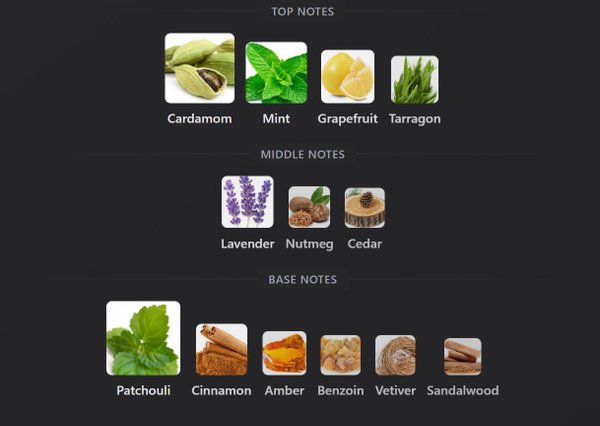Select the Mint note tile
Viewport: 600px width, 426px height.
tap(276, 73)
